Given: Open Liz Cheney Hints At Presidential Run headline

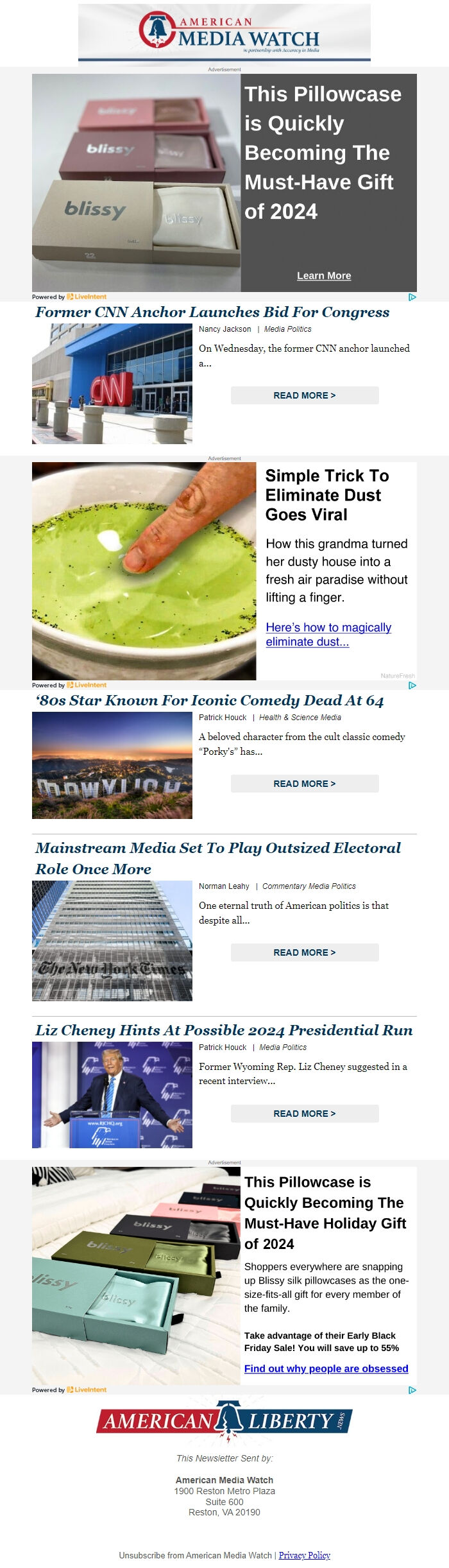Looking at the screenshot, I should 224,1030.
